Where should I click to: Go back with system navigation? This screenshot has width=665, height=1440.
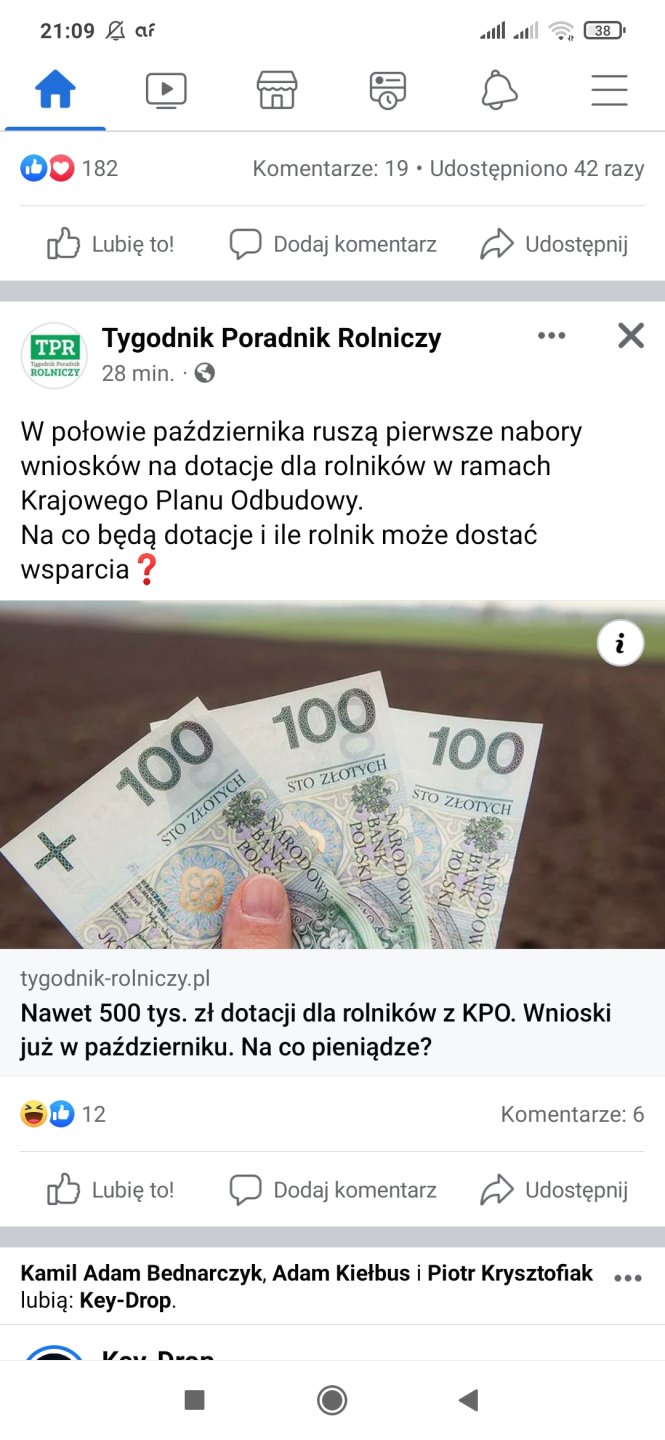click(468, 1400)
